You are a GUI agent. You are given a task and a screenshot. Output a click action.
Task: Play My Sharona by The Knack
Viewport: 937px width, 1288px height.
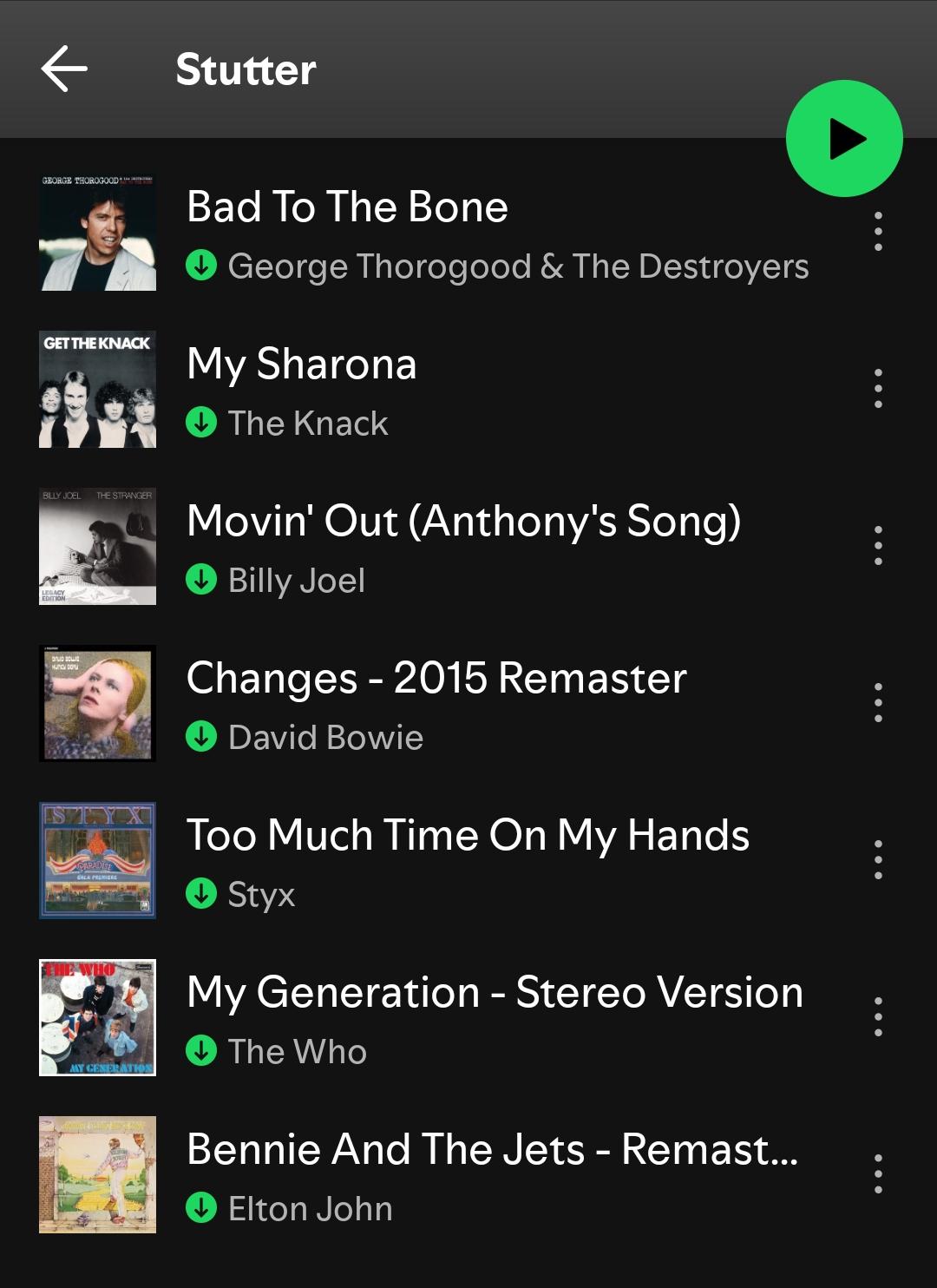coord(302,365)
